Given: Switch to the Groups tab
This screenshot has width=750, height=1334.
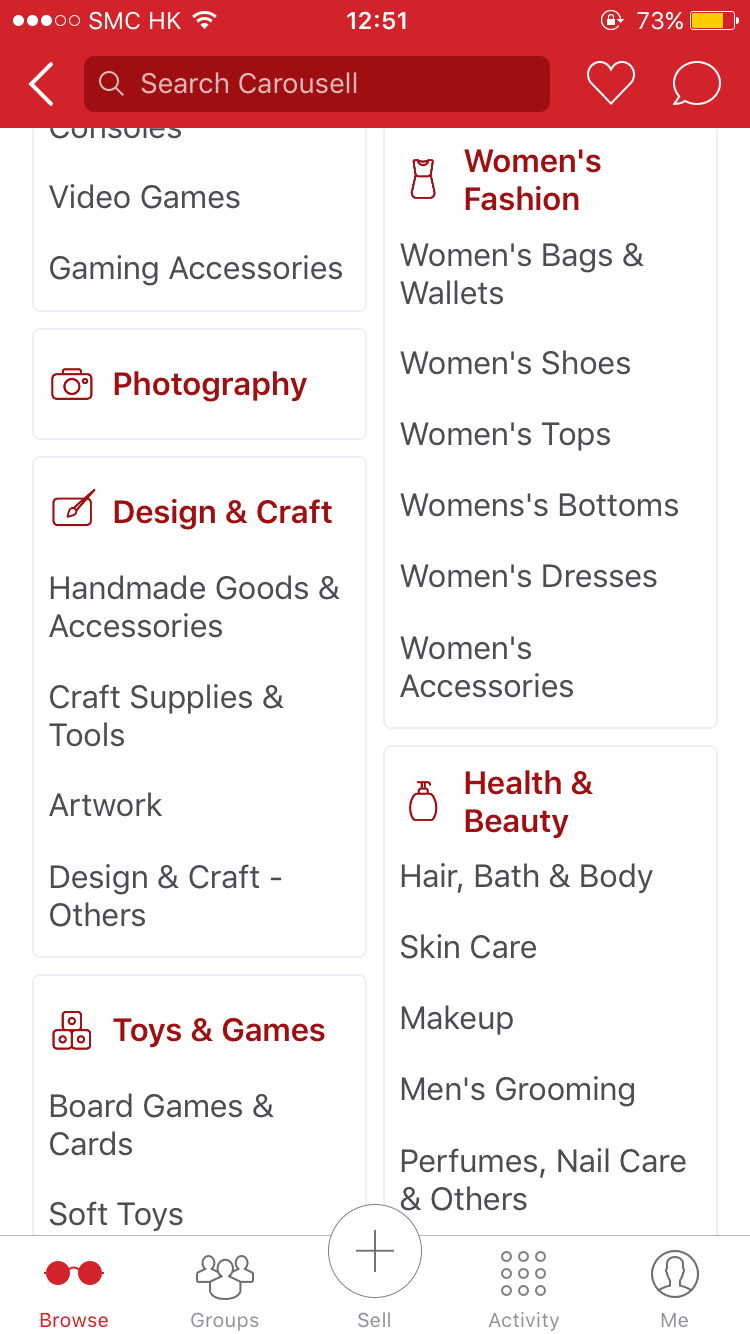Looking at the screenshot, I should point(224,1288).
